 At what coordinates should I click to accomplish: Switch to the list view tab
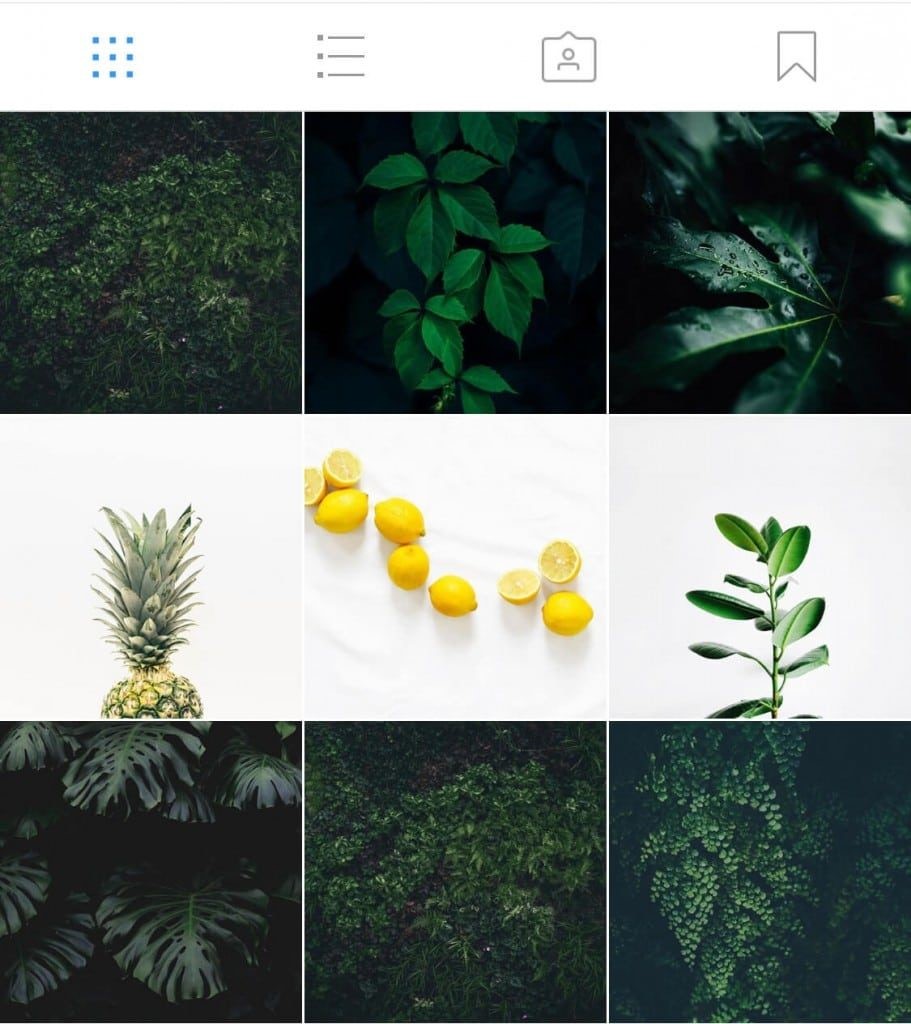[x=340, y=56]
